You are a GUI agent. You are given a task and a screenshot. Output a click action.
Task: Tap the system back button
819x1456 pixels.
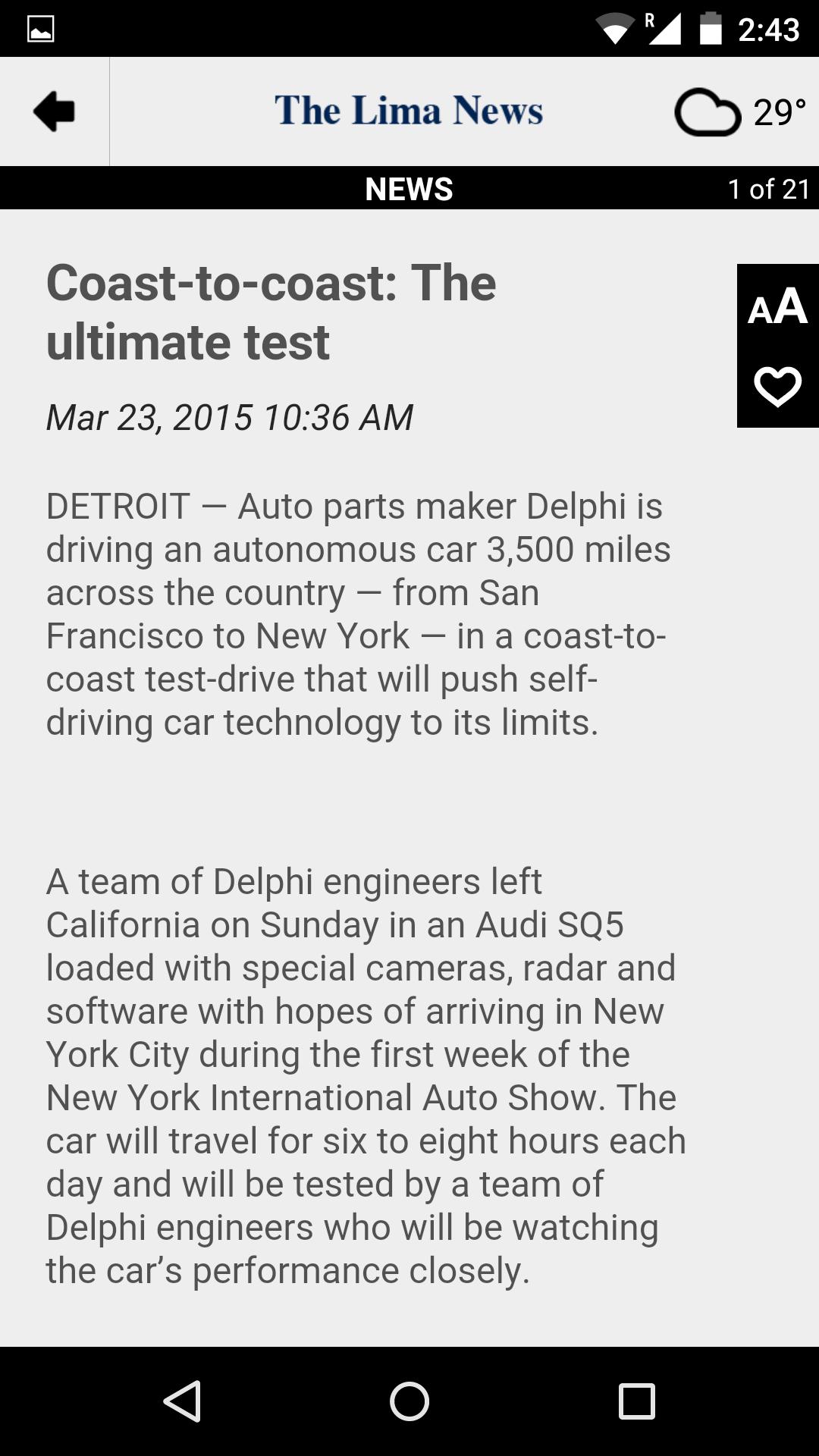(x=182, y=1401)
